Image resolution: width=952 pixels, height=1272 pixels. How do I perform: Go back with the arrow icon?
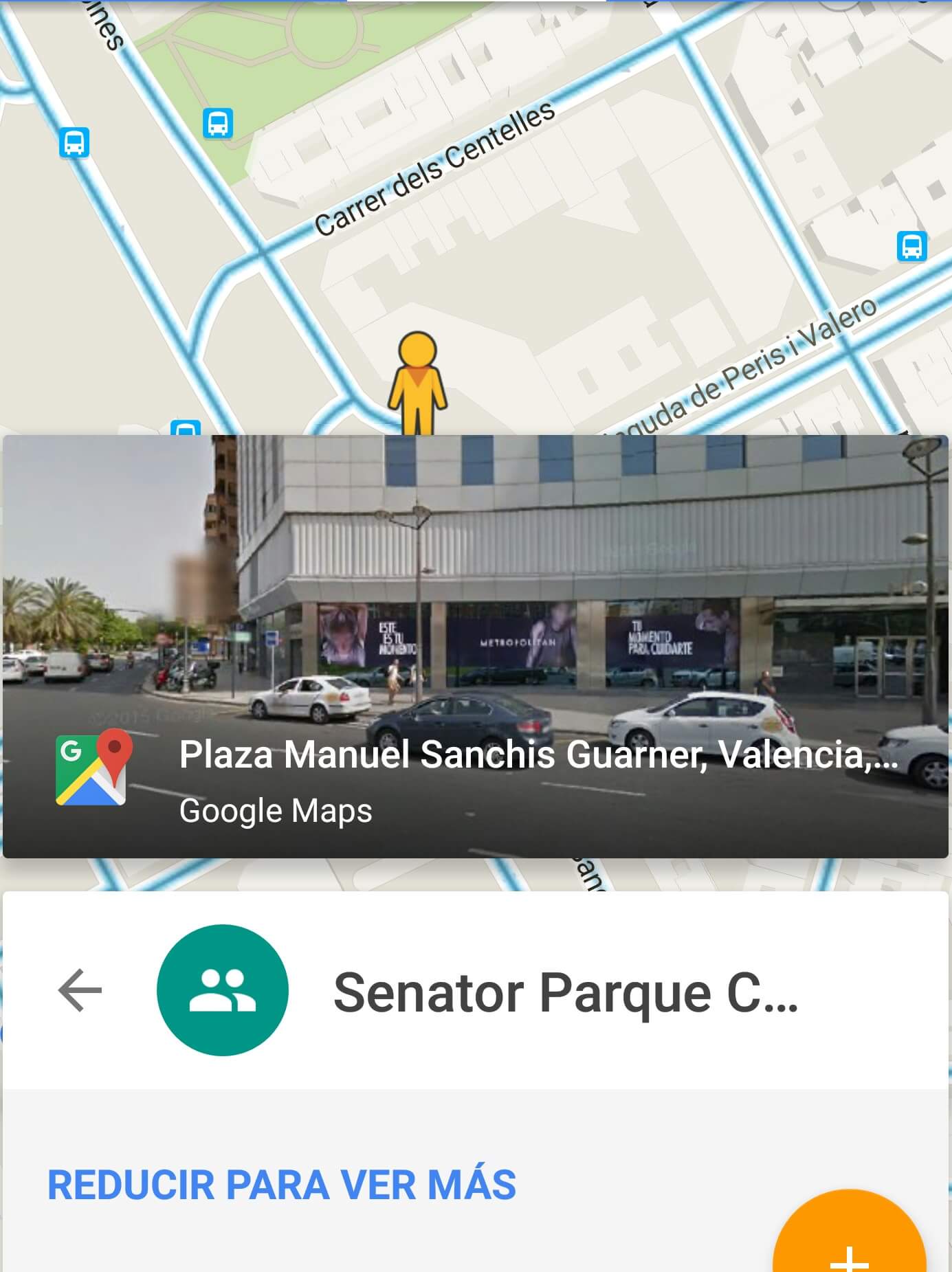(80, 990)
